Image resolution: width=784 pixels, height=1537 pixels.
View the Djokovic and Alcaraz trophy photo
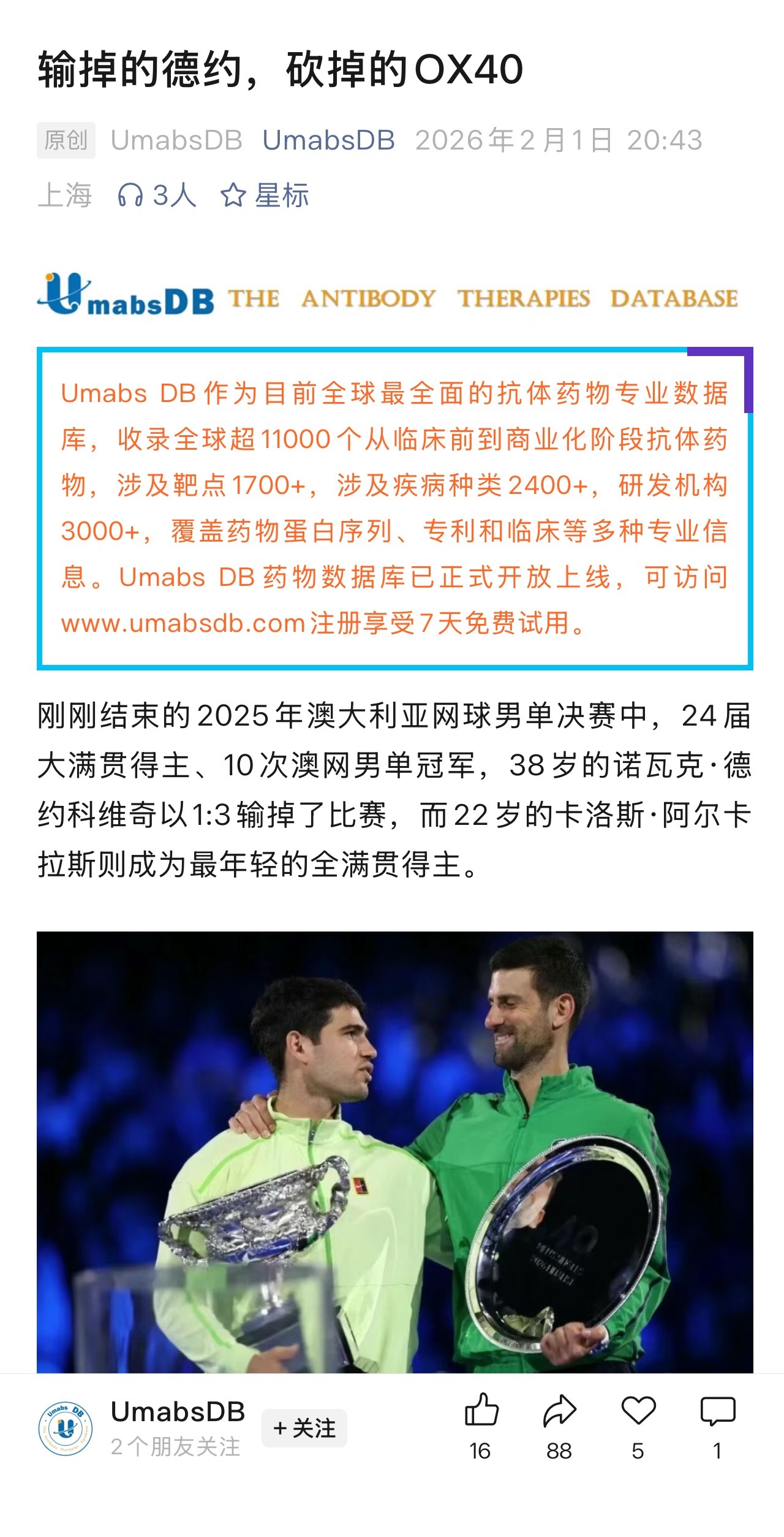(x=392, y=1158)
